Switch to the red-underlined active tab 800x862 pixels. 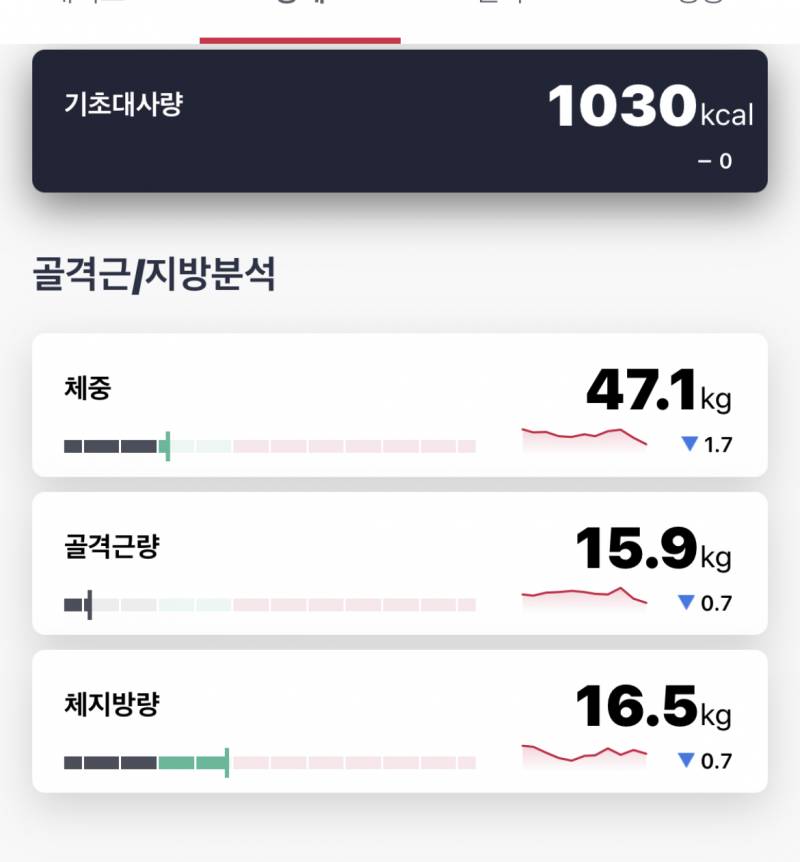point(300,12)
